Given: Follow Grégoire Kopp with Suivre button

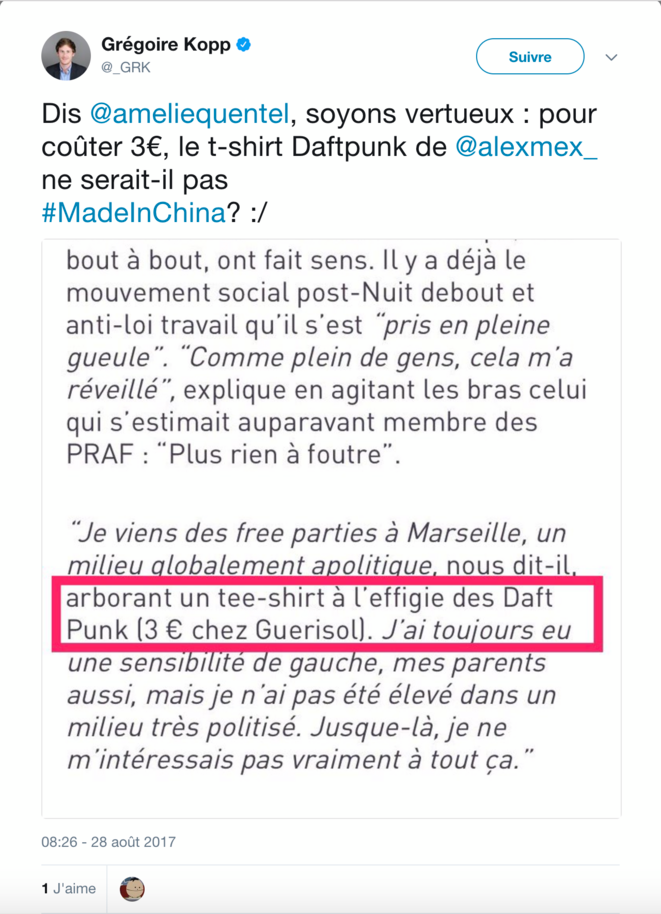Looking at the screenshot, I should [x=529, y=57].
